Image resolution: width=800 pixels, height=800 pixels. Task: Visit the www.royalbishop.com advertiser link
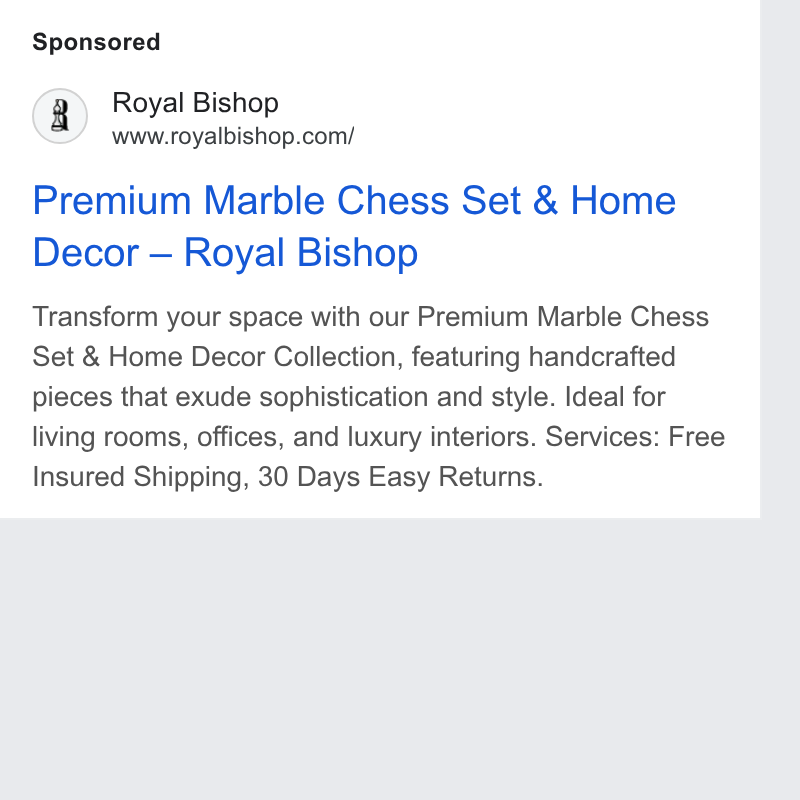click(233, 137)
